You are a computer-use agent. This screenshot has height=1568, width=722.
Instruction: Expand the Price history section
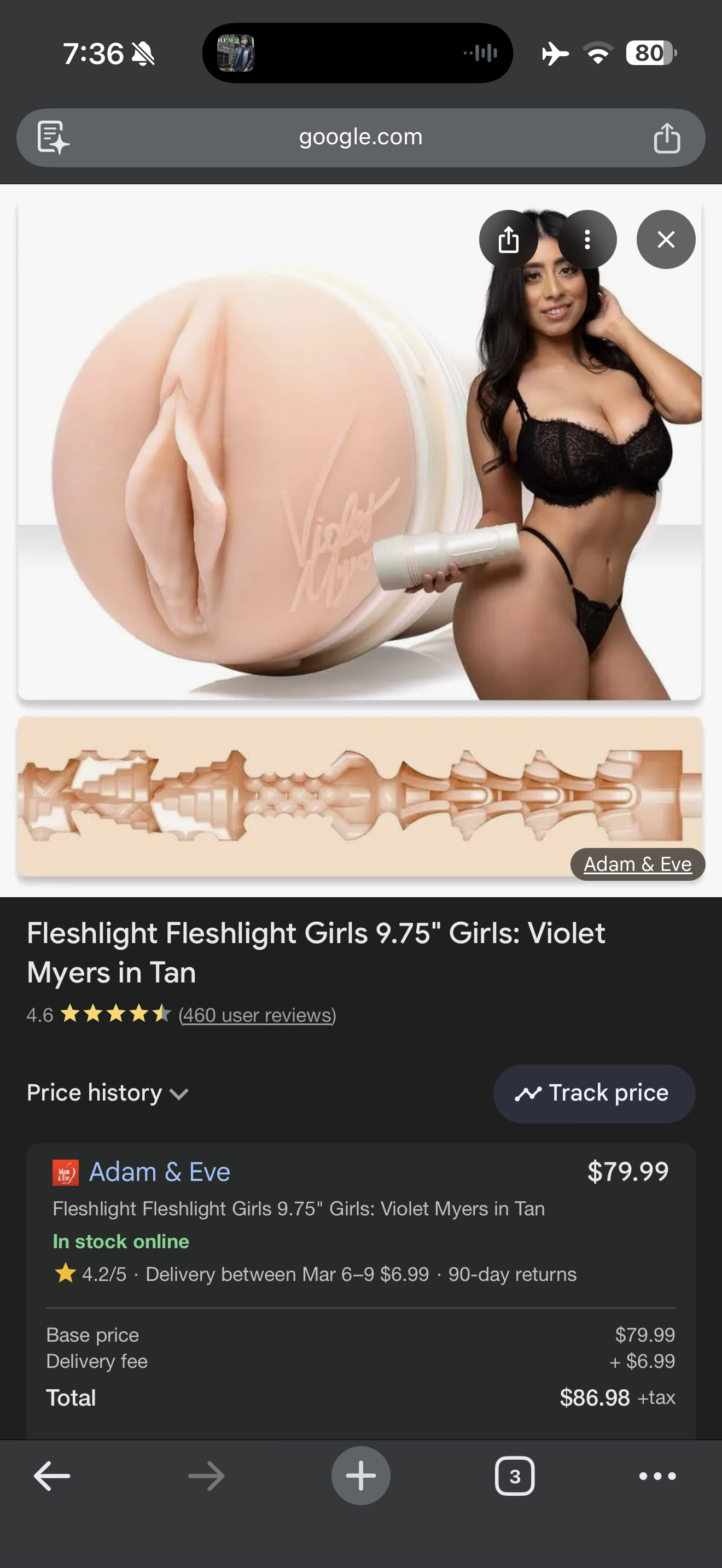[x=108, y=1093]
